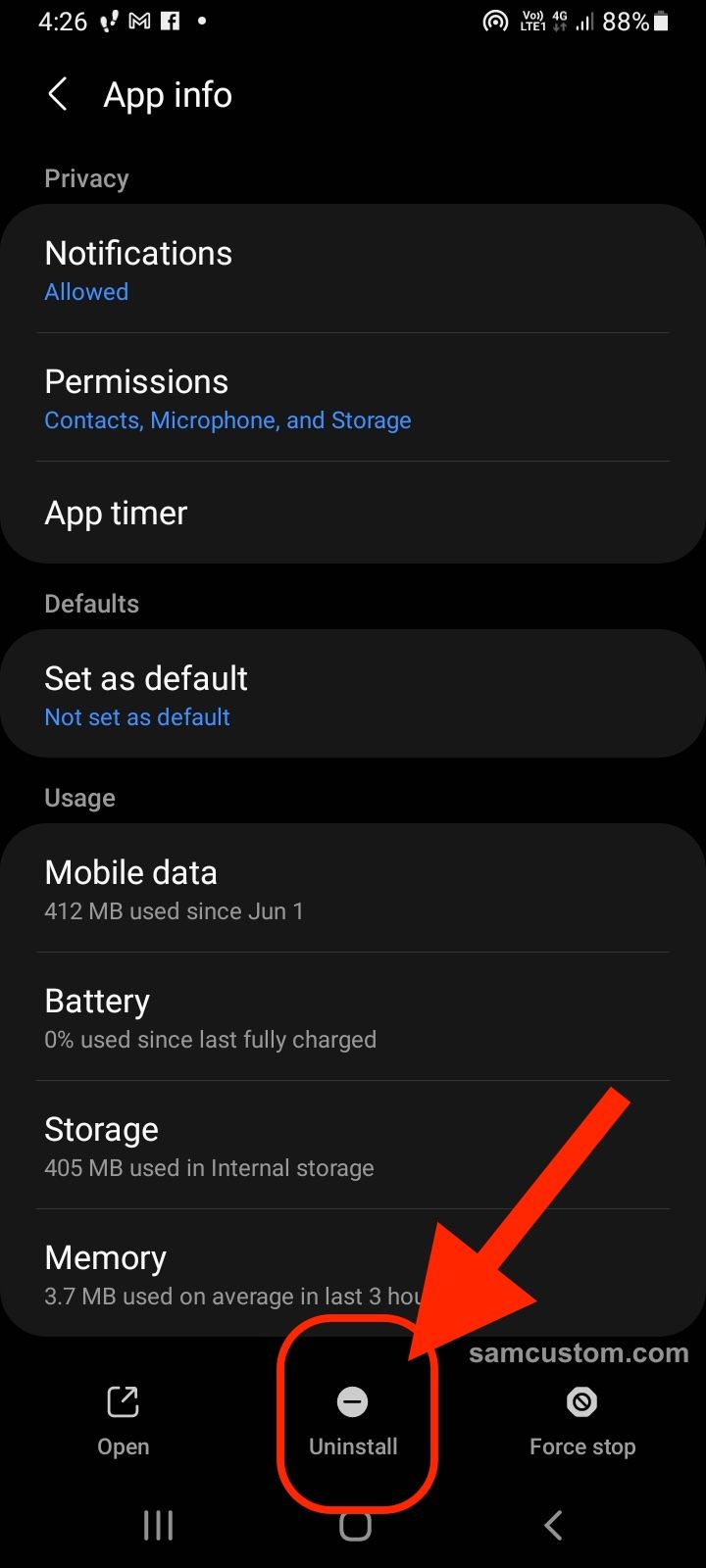Viewport: 706px width, 1568px height.
Task: Tap the system back button
Action: click(x=553, y=1525)
